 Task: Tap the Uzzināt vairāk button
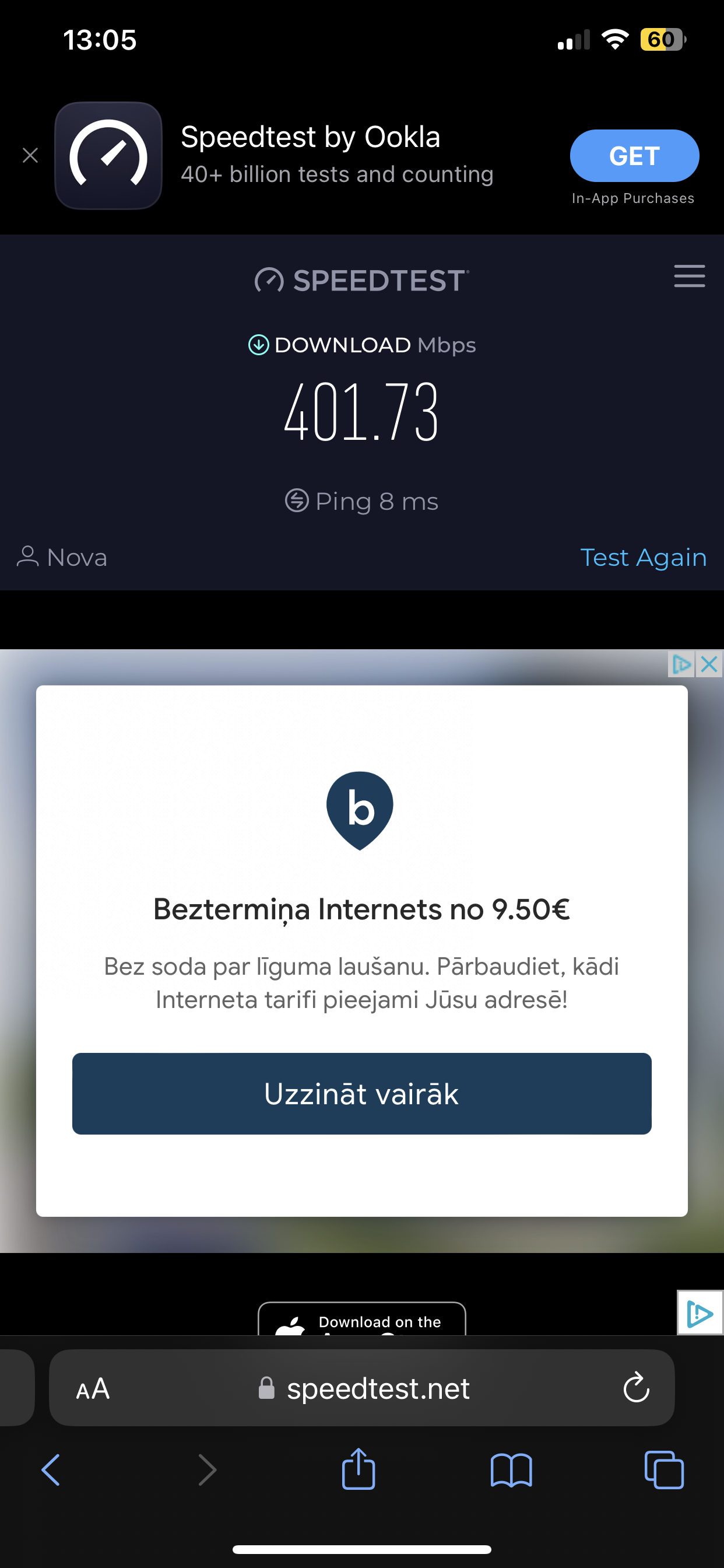361,1093
